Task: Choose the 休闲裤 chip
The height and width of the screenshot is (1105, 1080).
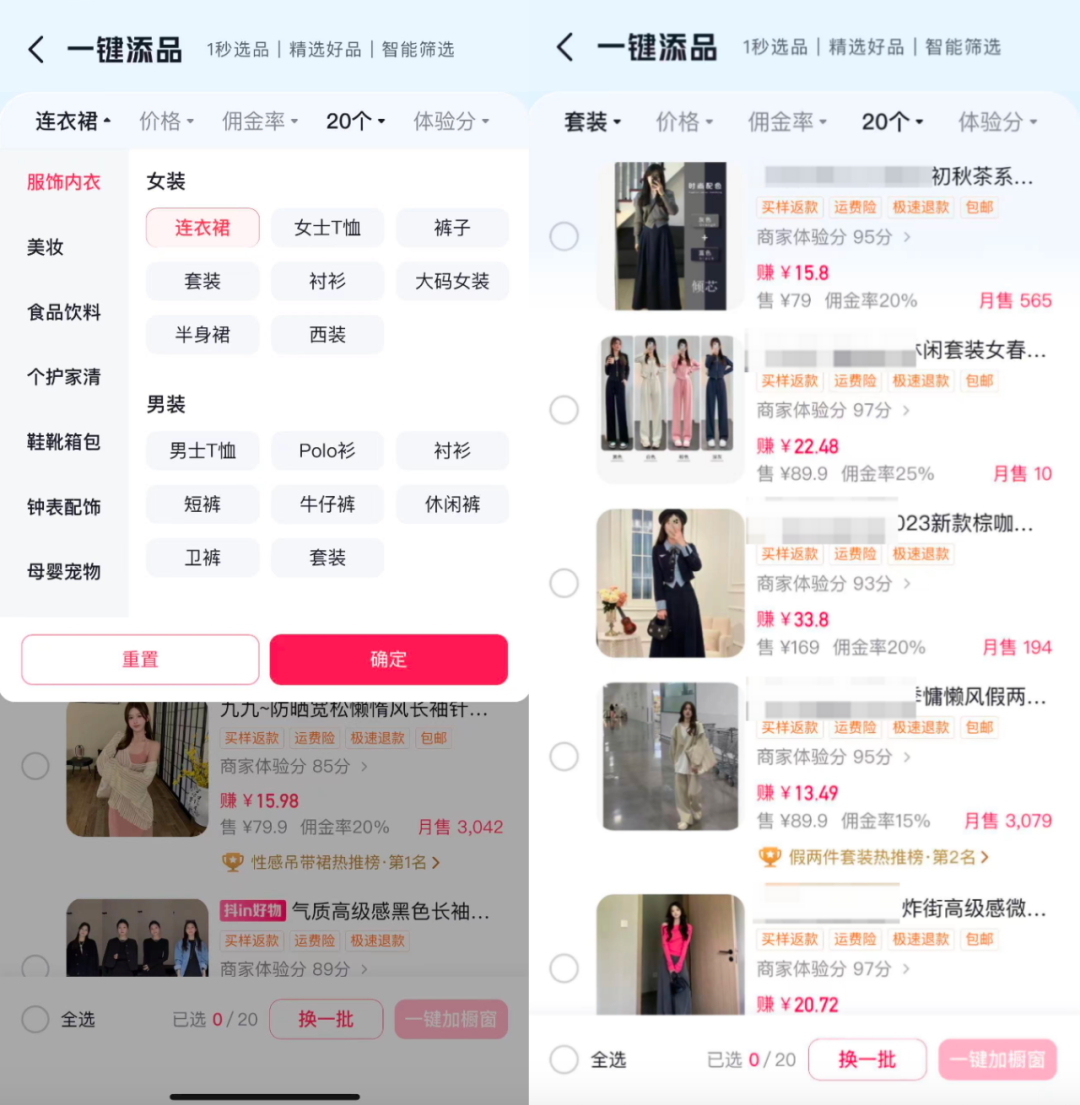Action: click(452, 505)
